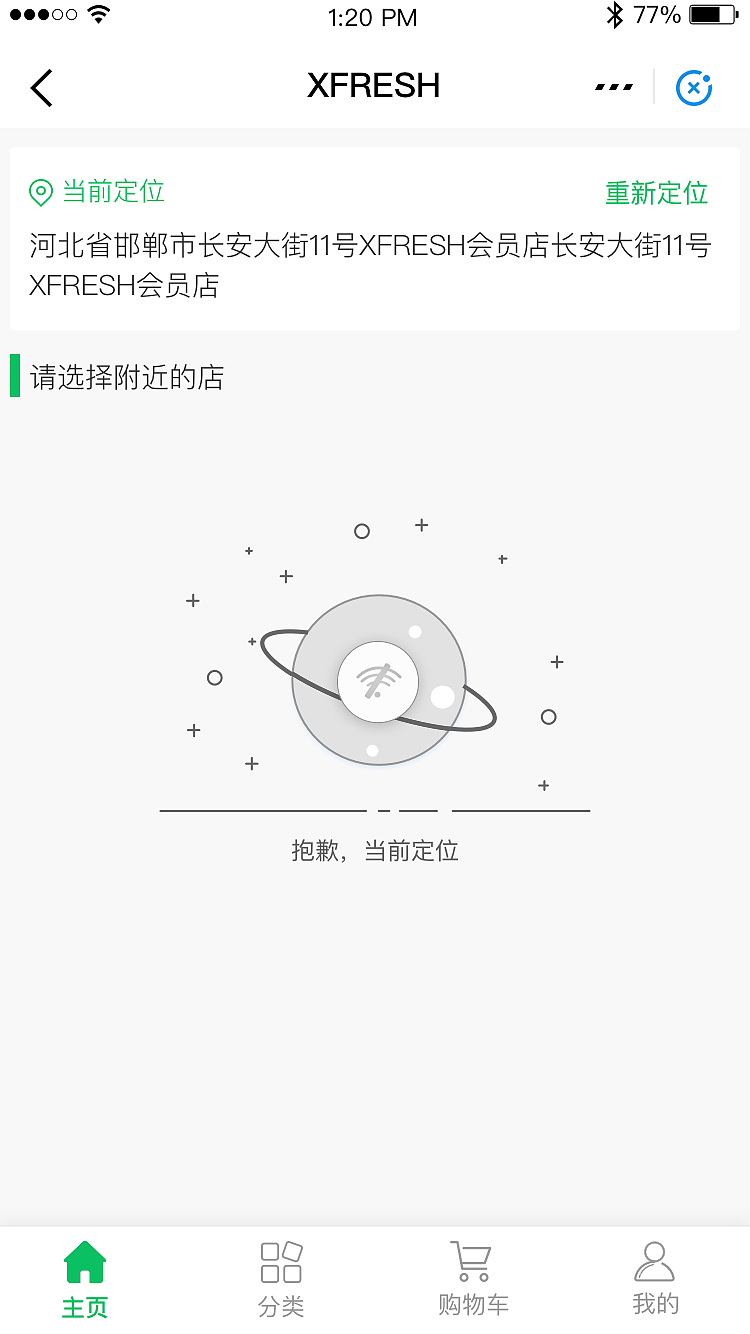The image size is (750, 1334).
Task: Open the mini-program options with the three-dot icon
Action: [x=615, y=87]
